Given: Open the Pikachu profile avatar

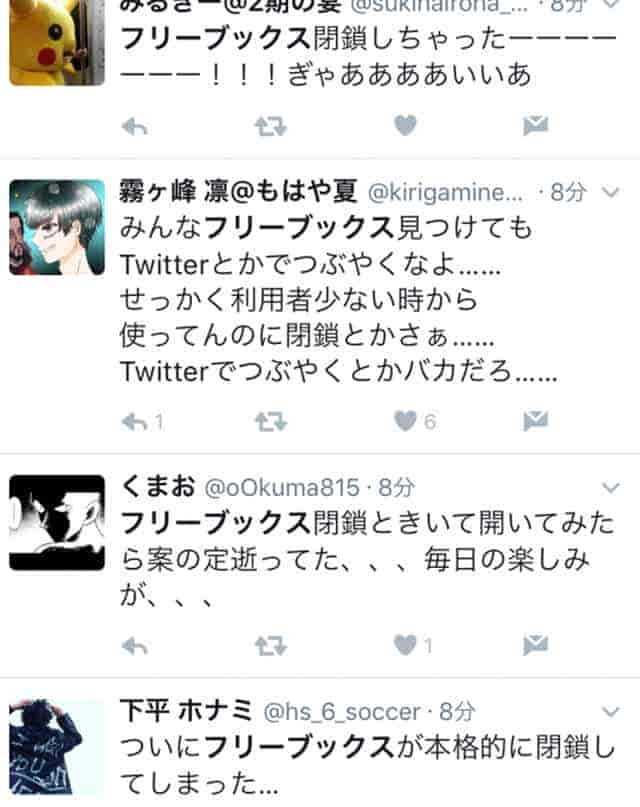Looking at the screenshot, I should pos(57,42).
